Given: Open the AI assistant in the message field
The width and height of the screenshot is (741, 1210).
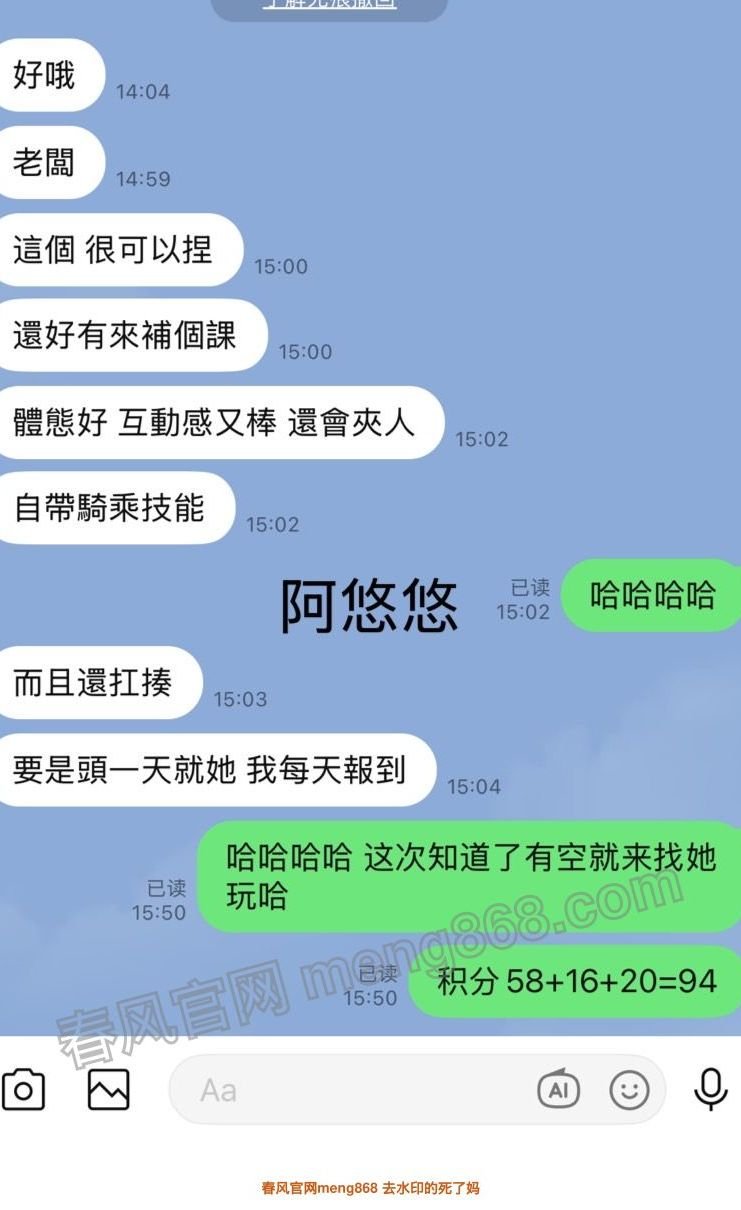Looking at the screenshot, I should pos(558,1089).
